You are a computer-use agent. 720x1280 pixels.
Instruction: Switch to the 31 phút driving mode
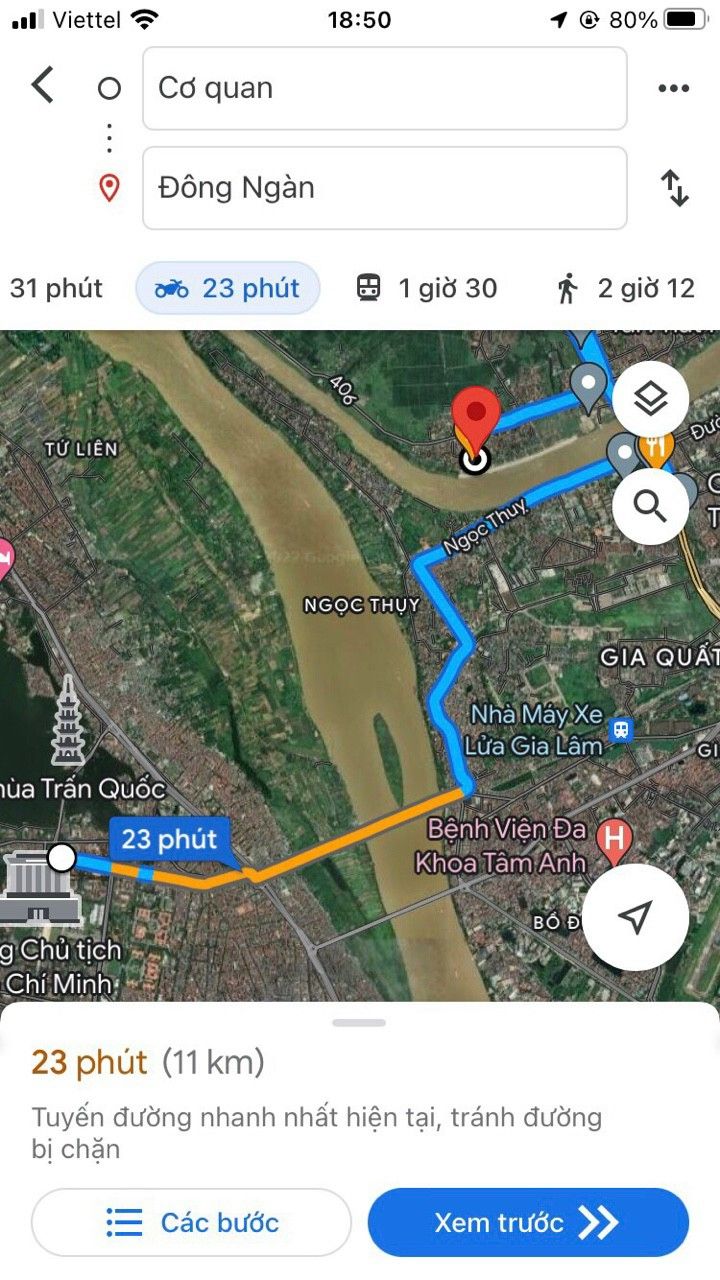[56, 289]
